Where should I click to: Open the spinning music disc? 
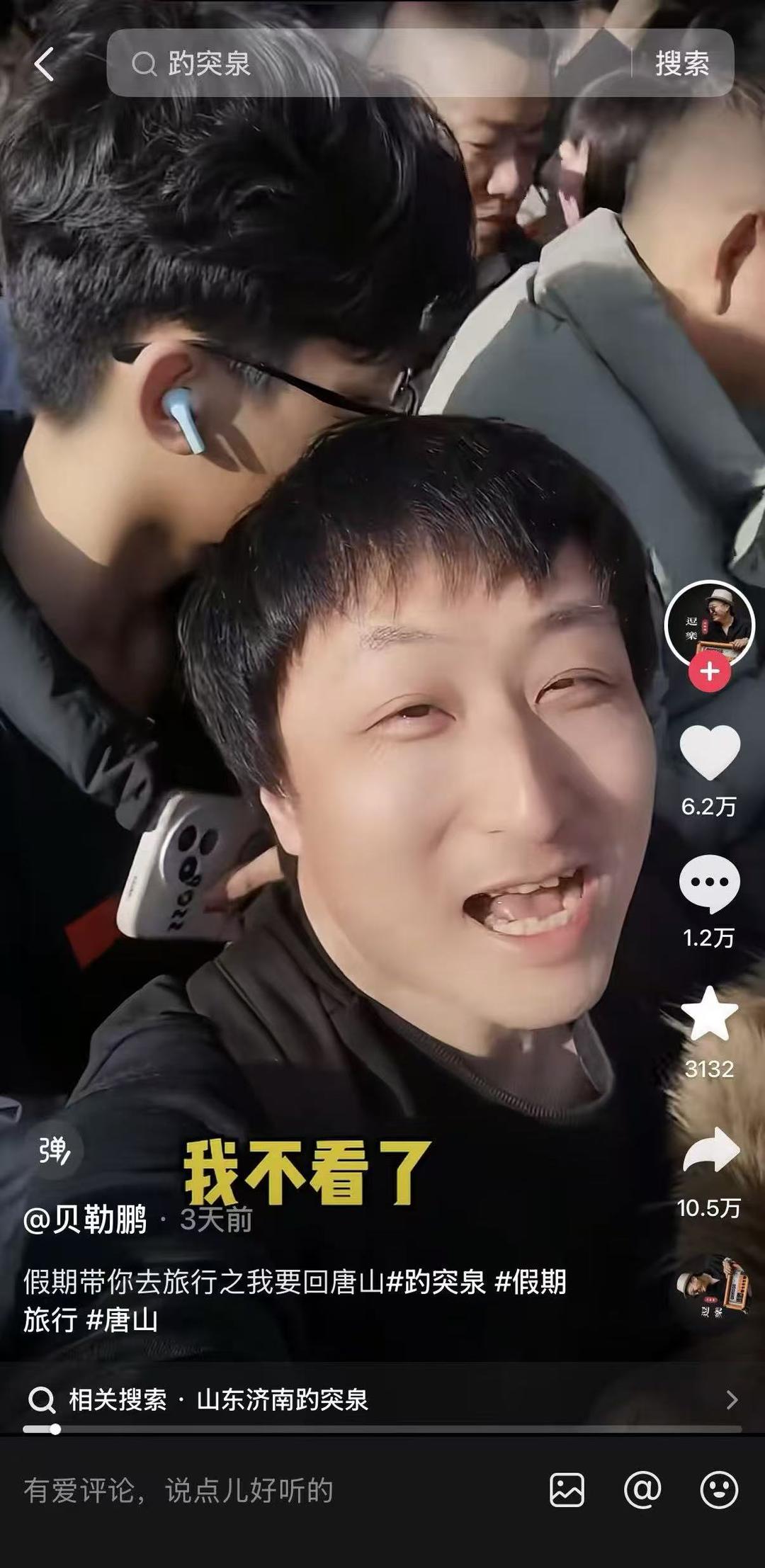[710, 1285]
